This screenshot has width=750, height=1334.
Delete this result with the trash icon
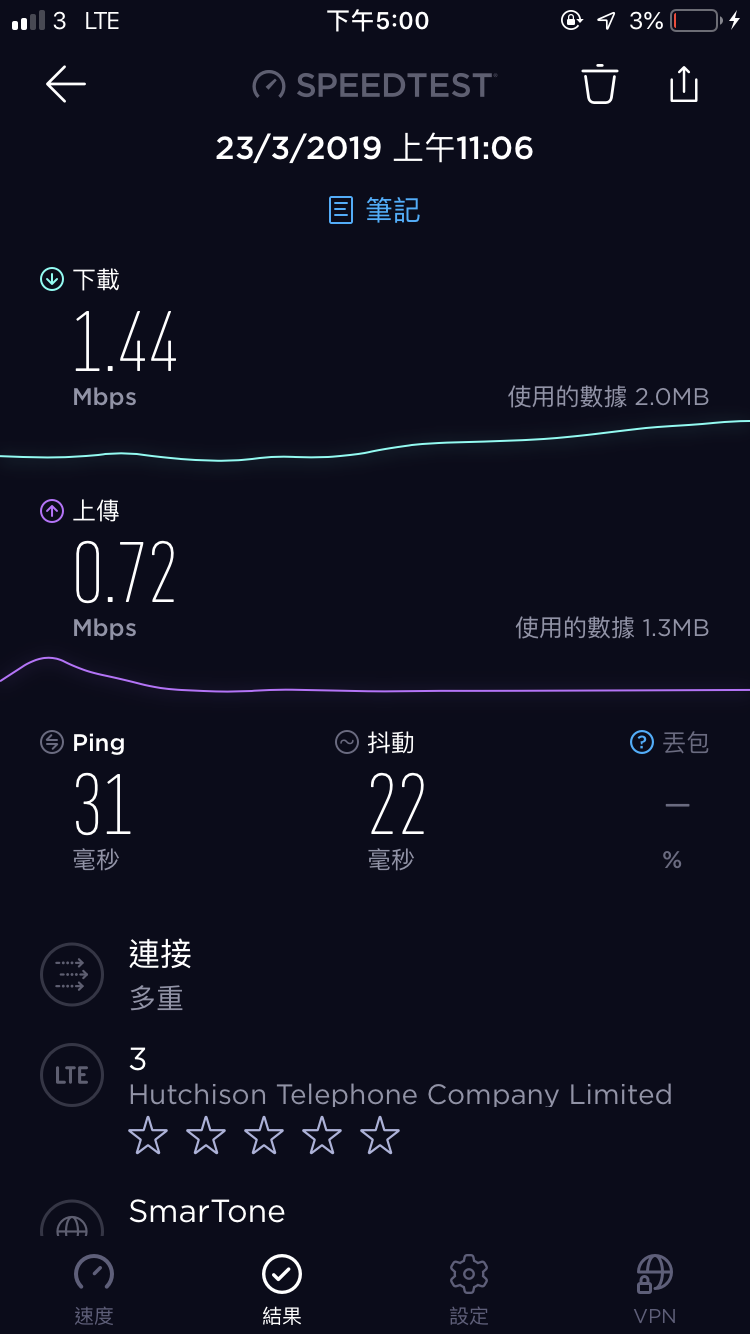tap(600, 84)
